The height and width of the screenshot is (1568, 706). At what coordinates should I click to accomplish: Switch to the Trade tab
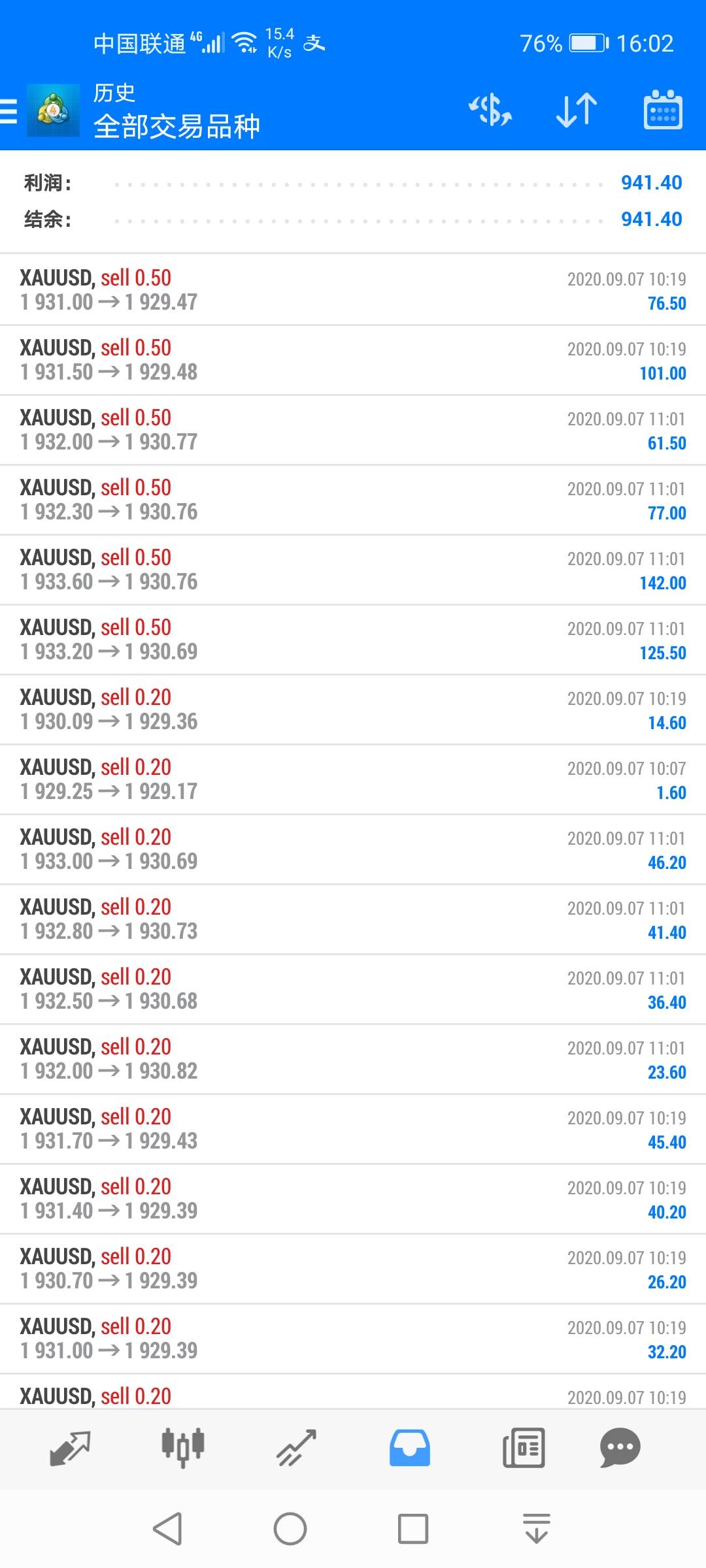(296, 1448)
